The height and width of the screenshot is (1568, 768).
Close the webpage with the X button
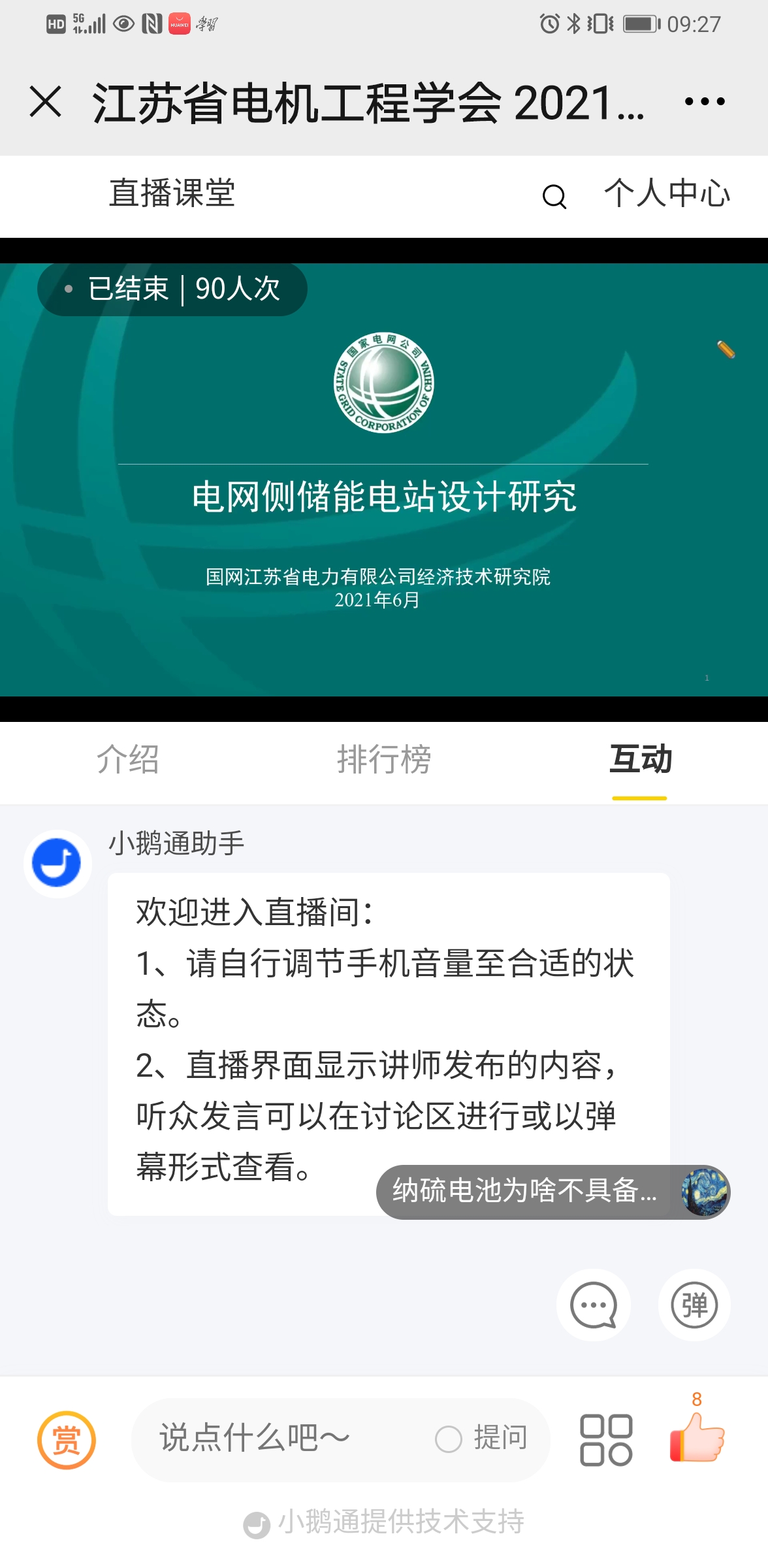(x=46, y=102)
